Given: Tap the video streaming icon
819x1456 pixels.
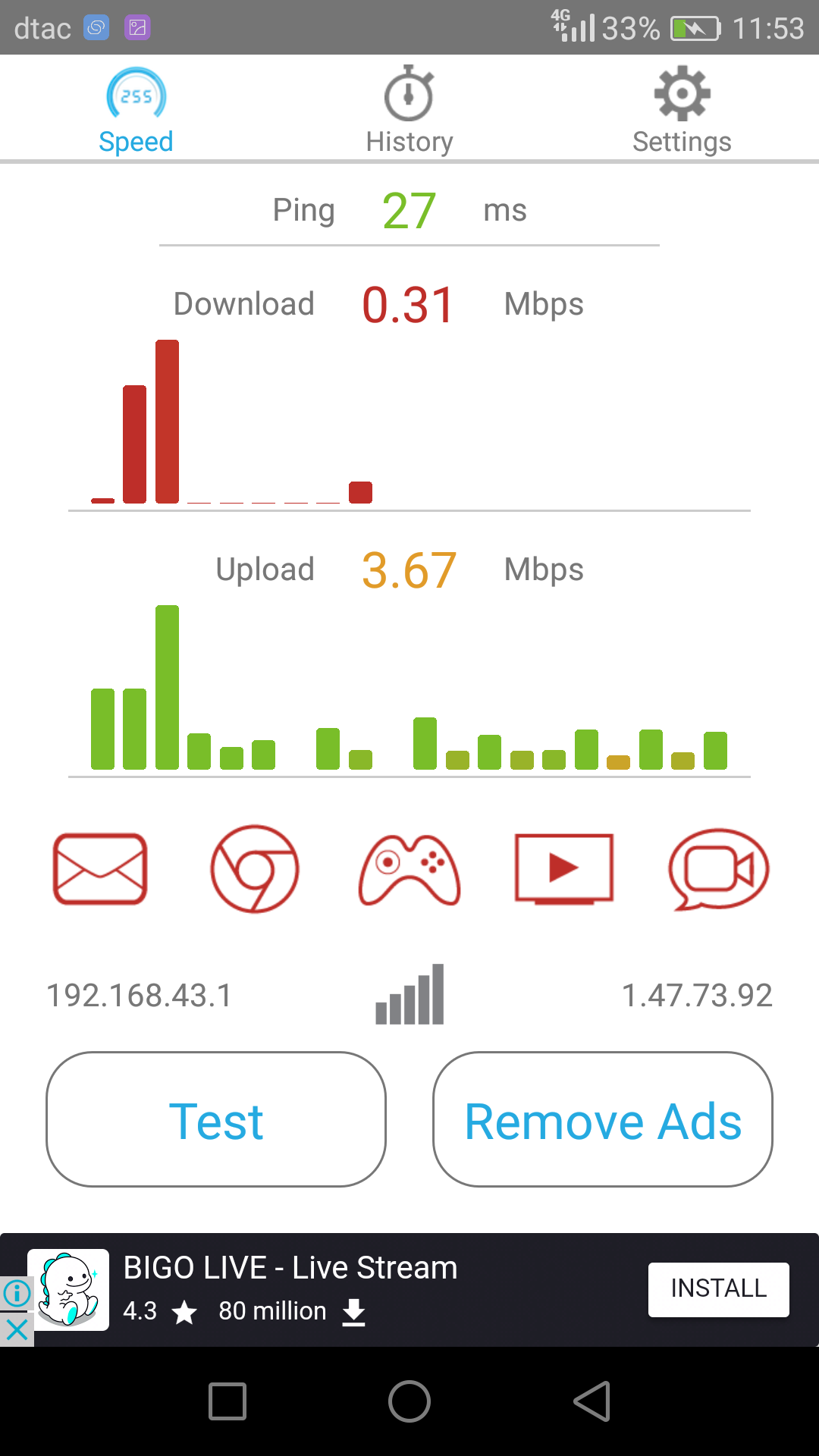Looking at the screenshot, I should coord(564,869).
